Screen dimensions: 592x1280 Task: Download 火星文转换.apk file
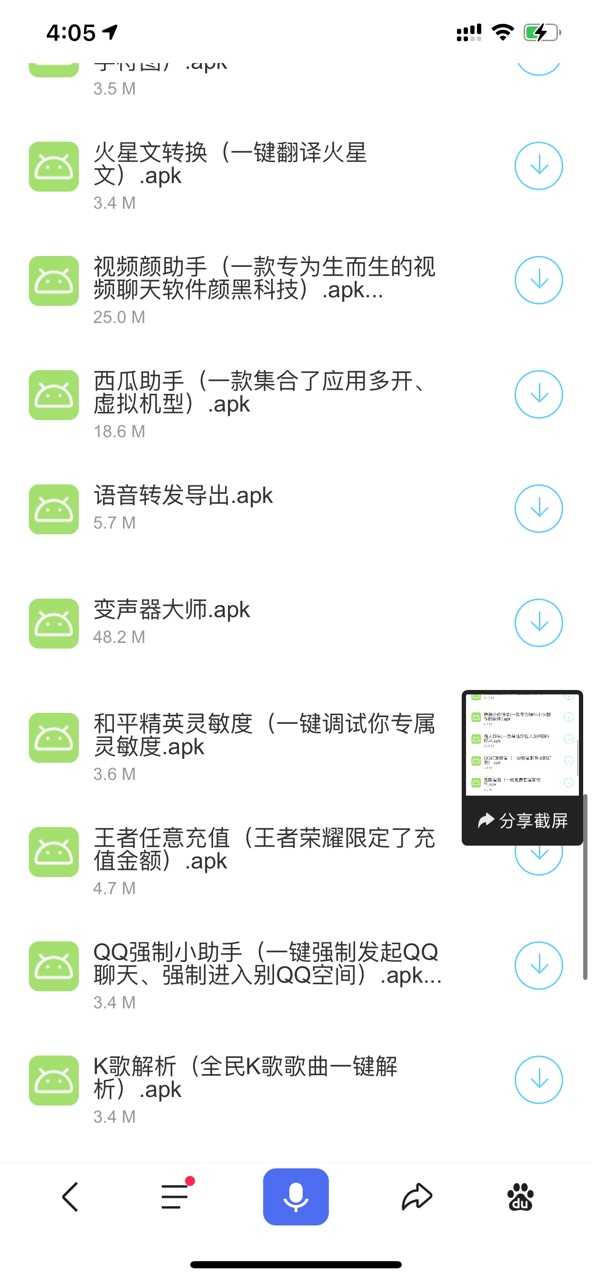(539, 167)
